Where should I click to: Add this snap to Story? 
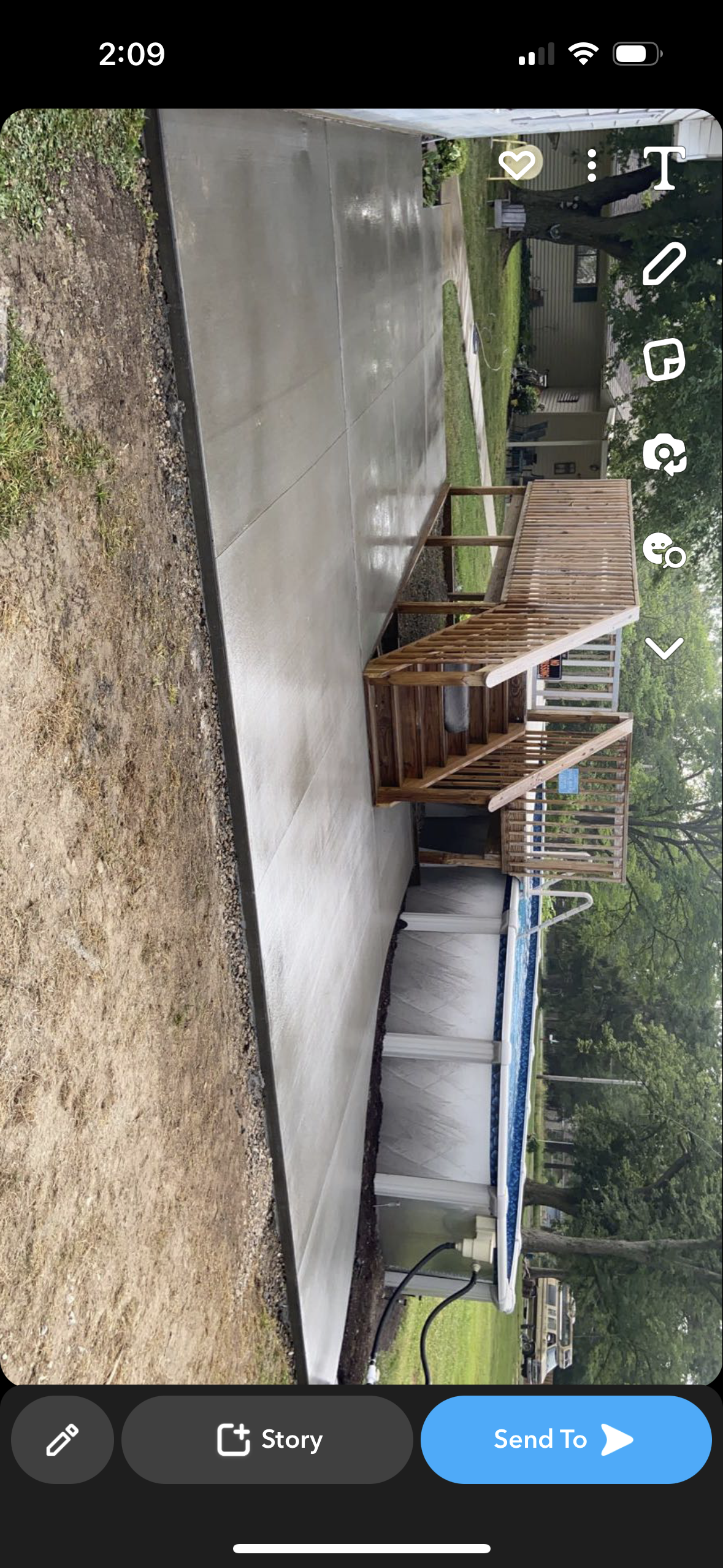267,1439
